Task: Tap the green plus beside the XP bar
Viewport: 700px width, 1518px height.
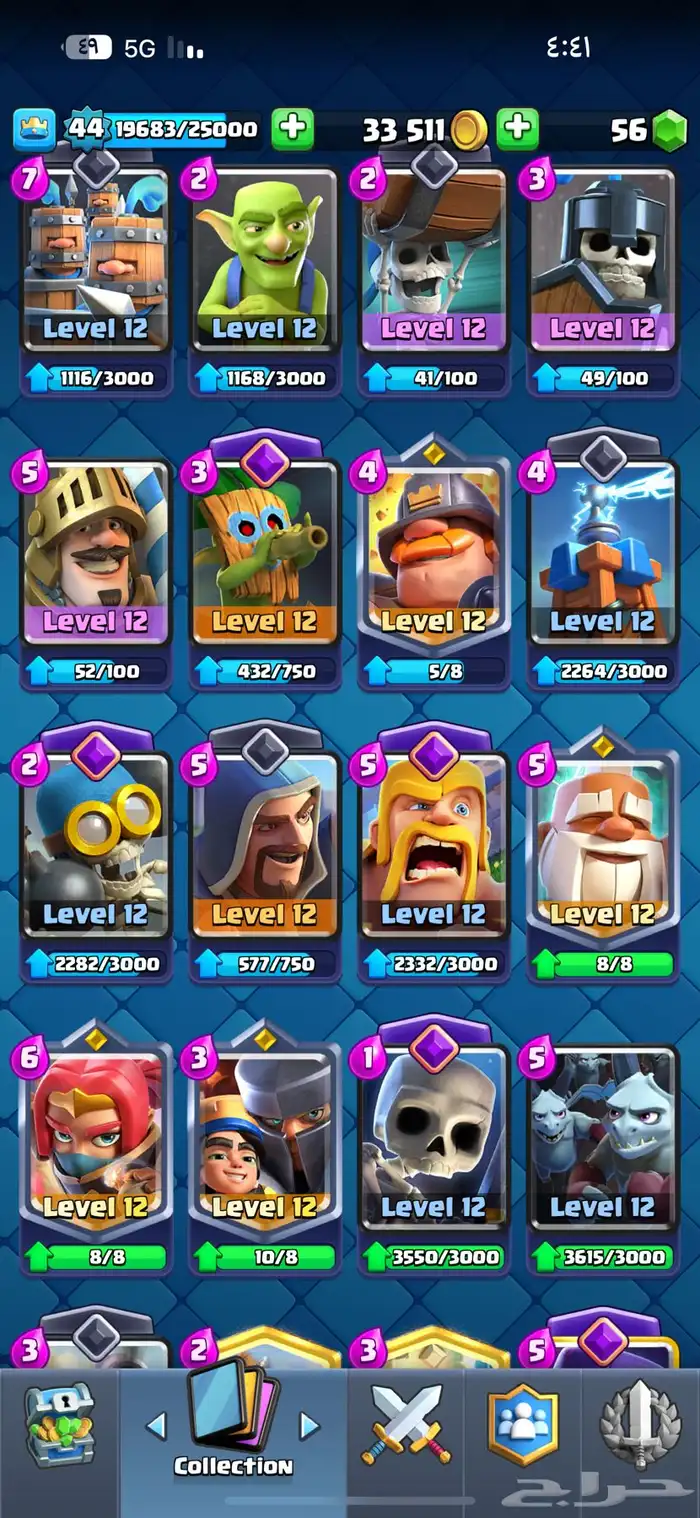Action: tap(292, 129)
